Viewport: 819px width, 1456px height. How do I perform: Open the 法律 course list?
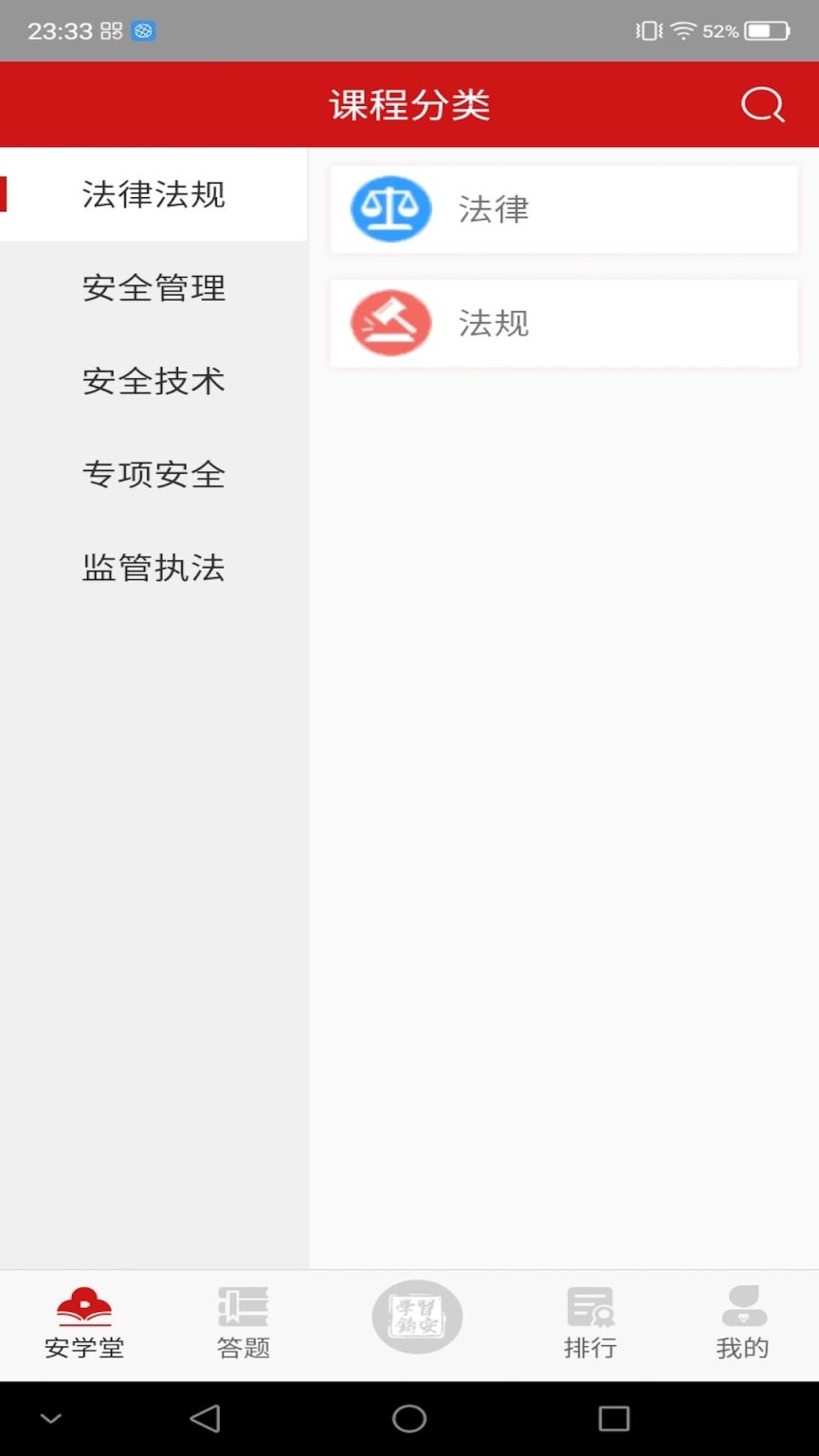564,209
